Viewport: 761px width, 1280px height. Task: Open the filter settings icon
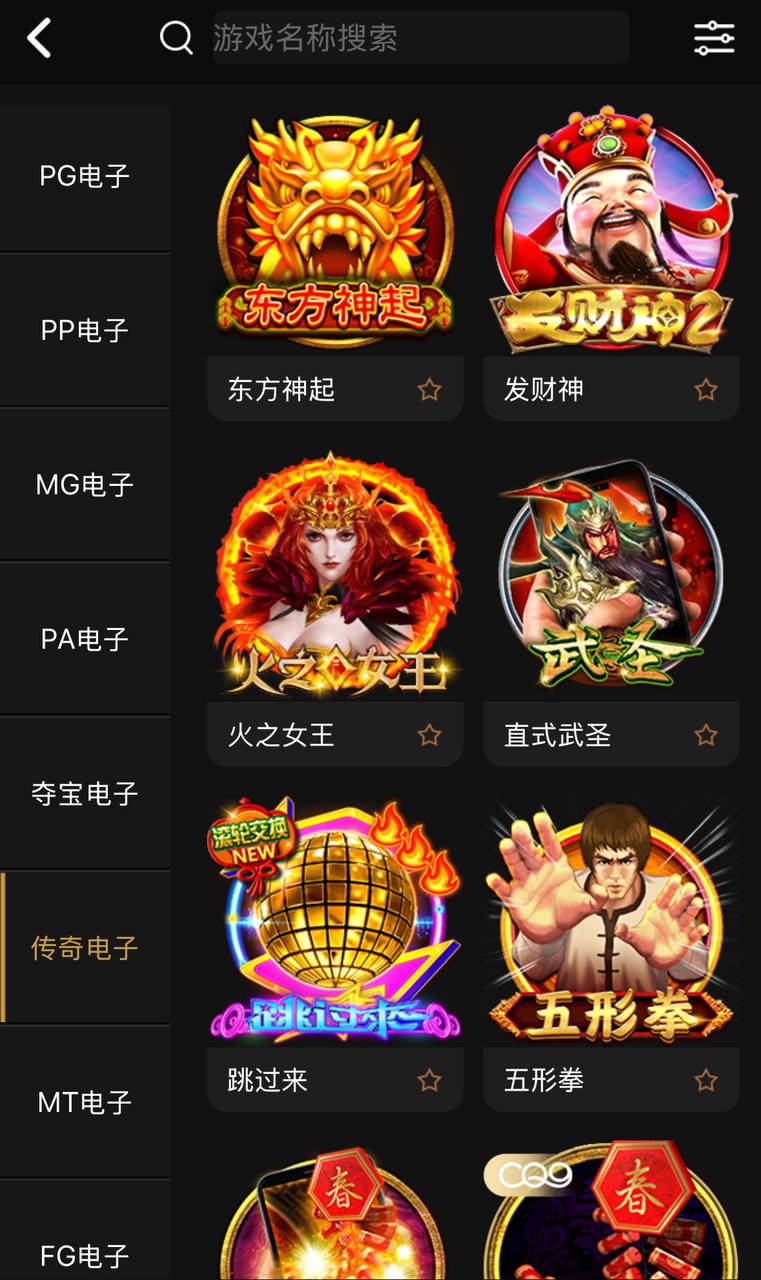(x=714, y=38)
